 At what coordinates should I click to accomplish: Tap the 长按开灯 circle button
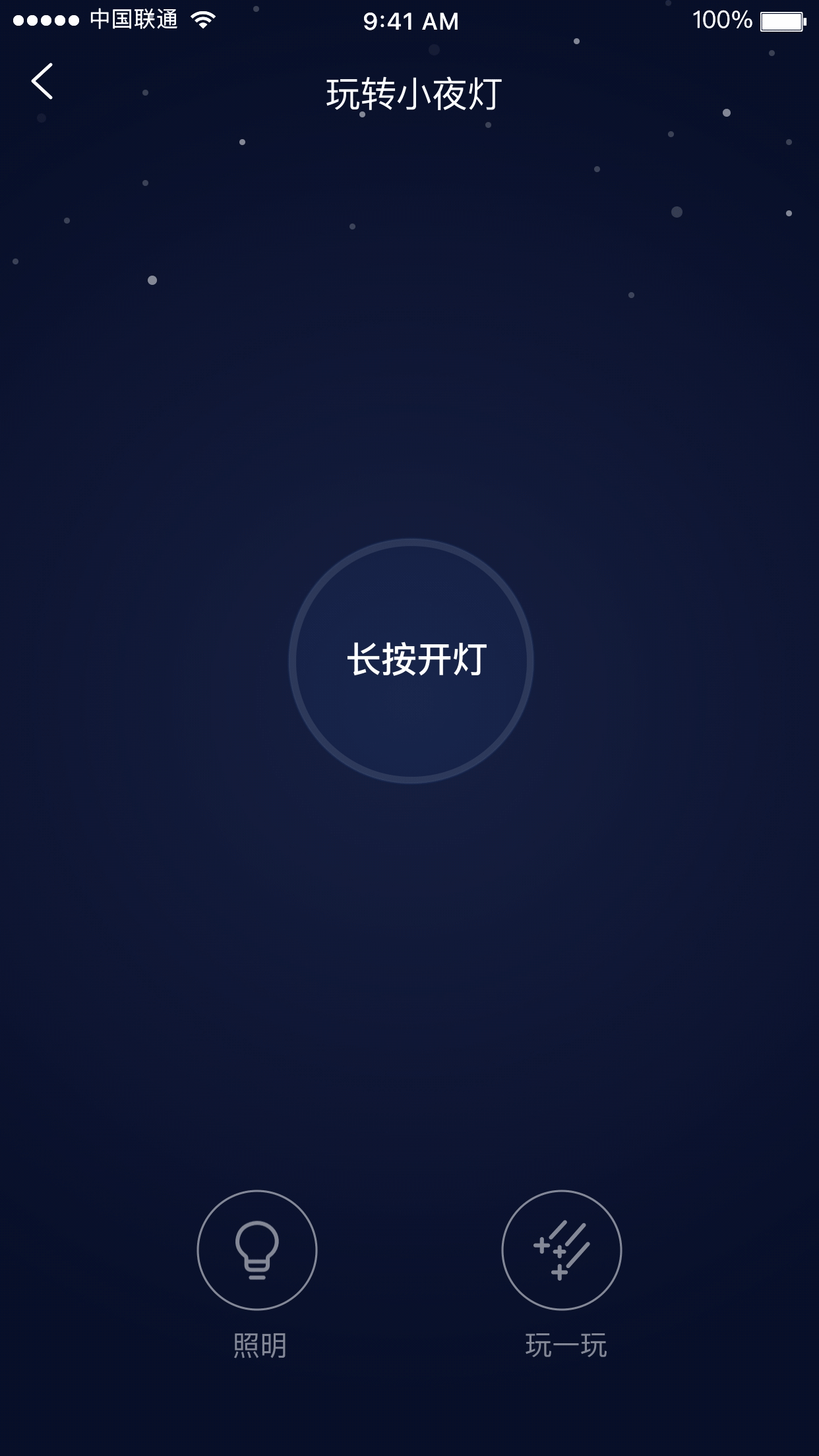point(411,661)
